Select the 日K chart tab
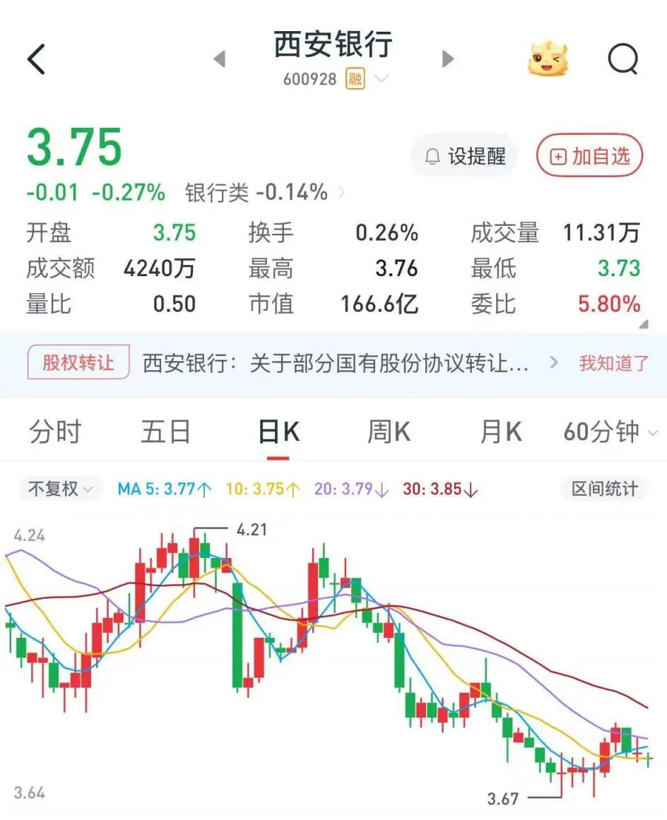This screenshot has height=820, width=667. coord(278,432)
